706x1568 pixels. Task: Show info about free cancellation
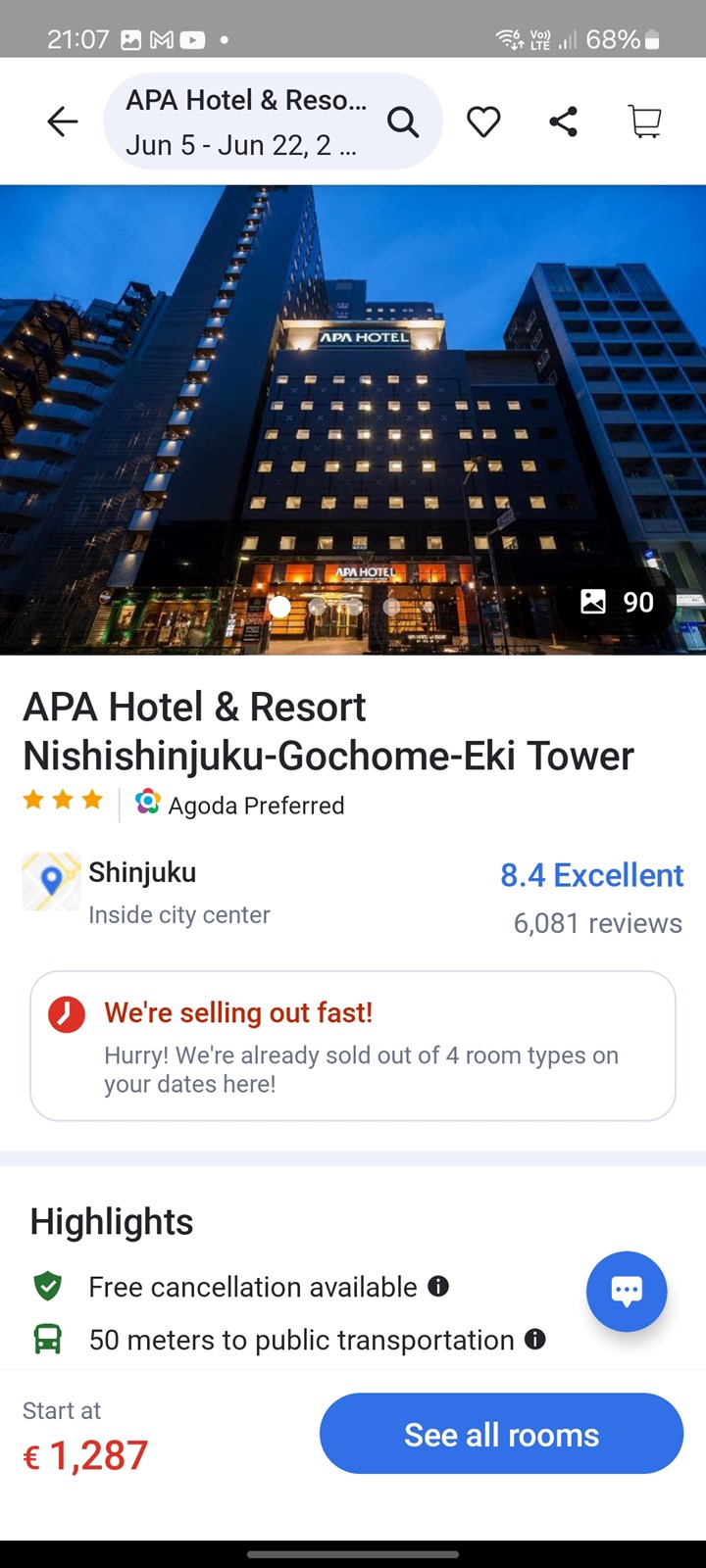point(438,1286)
